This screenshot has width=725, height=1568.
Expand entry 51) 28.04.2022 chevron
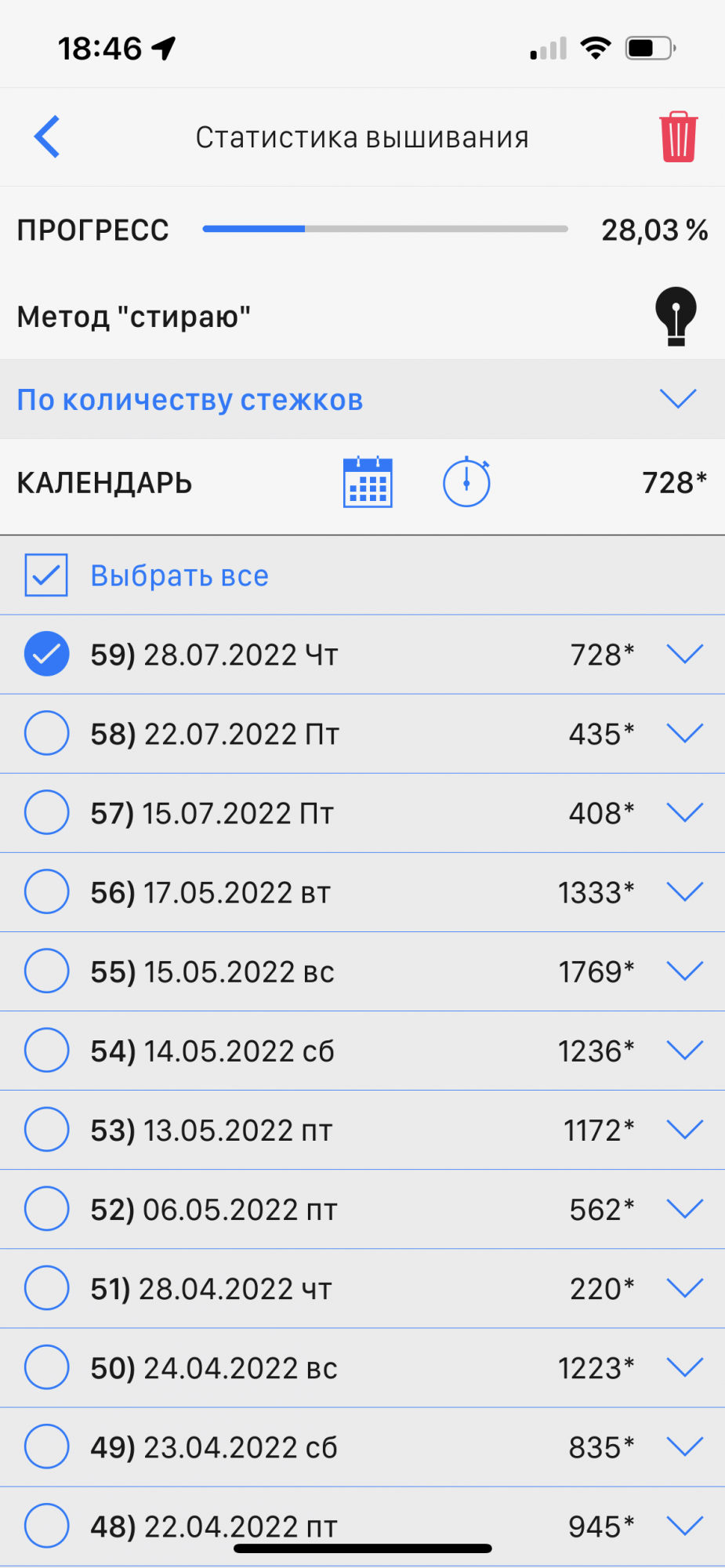(x=684, y=1288)
